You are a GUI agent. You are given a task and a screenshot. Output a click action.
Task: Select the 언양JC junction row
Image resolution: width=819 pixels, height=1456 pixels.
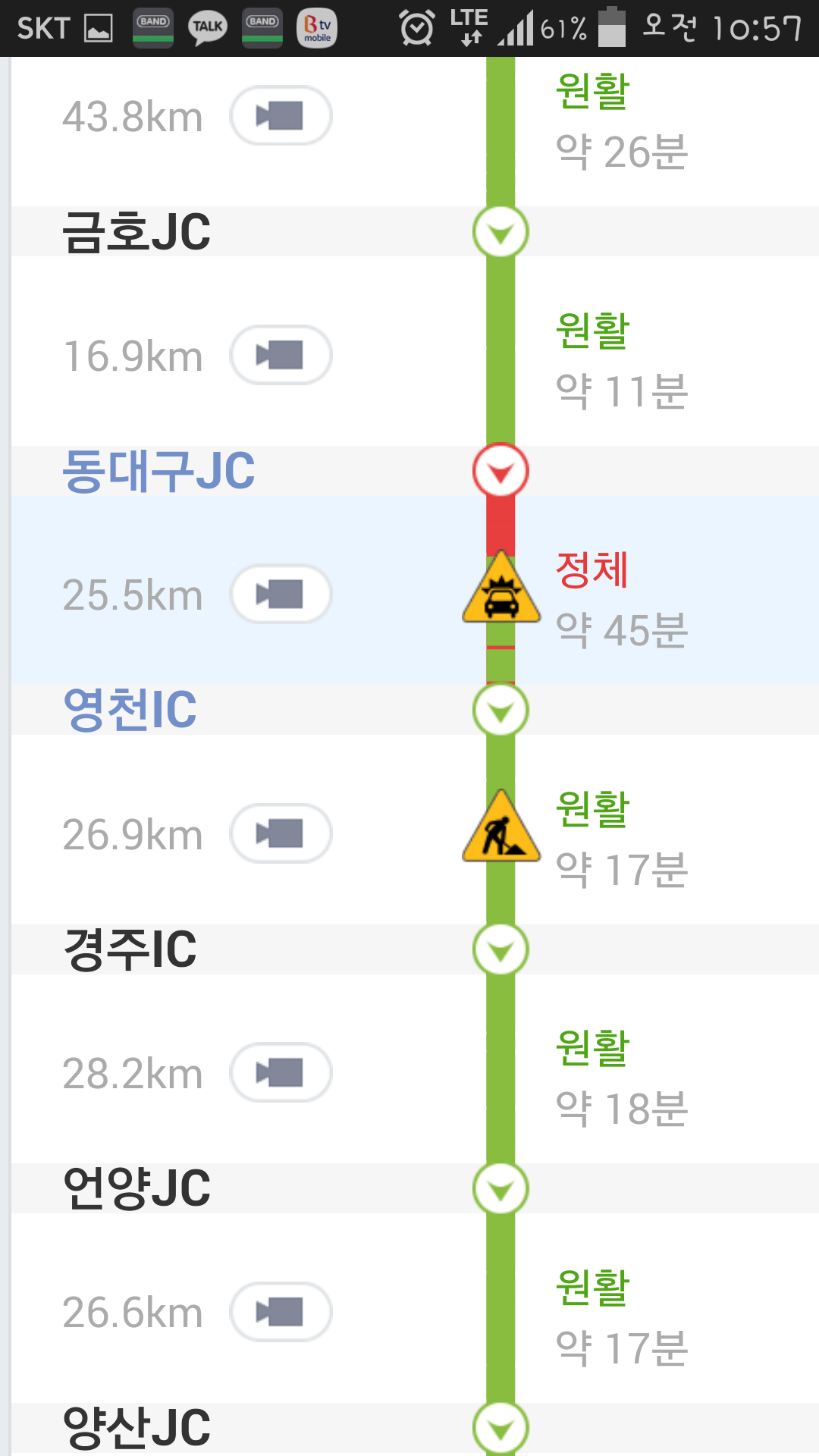click(415, 1188)
